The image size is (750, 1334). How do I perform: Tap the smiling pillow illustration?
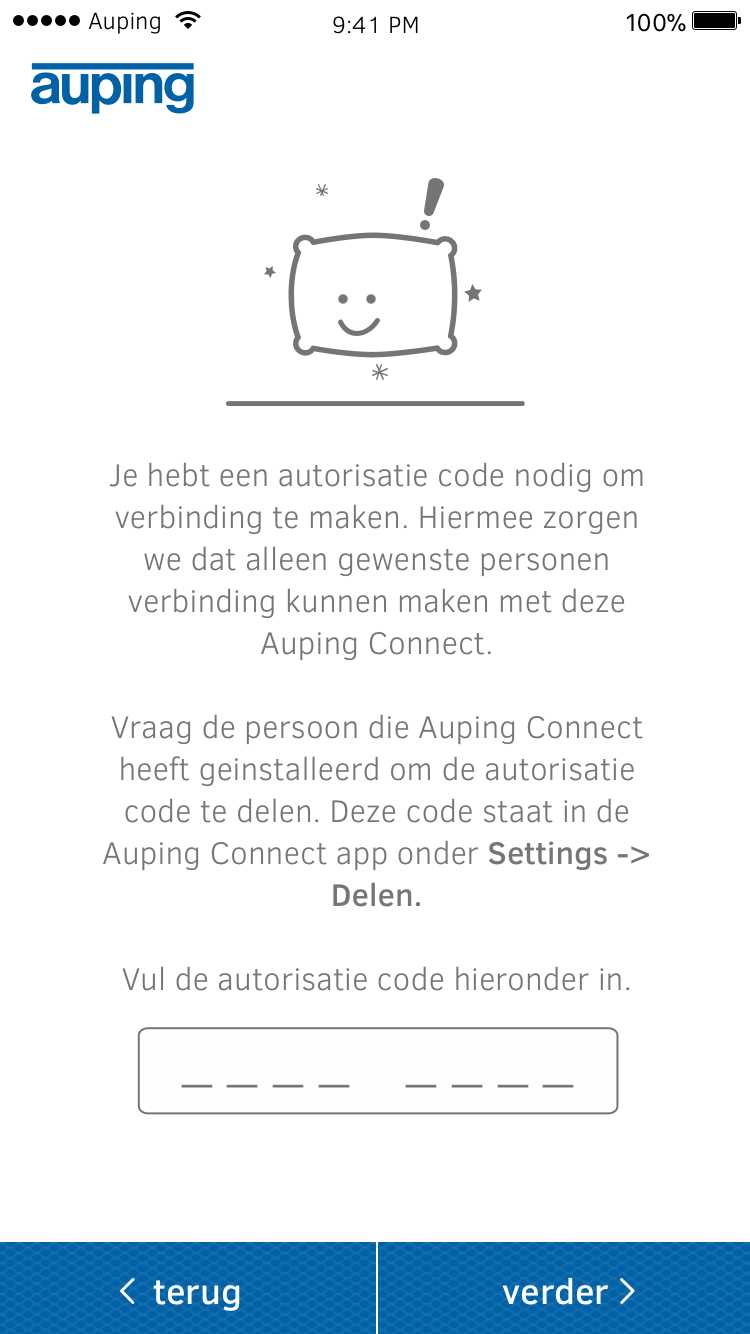pos(375,297)
